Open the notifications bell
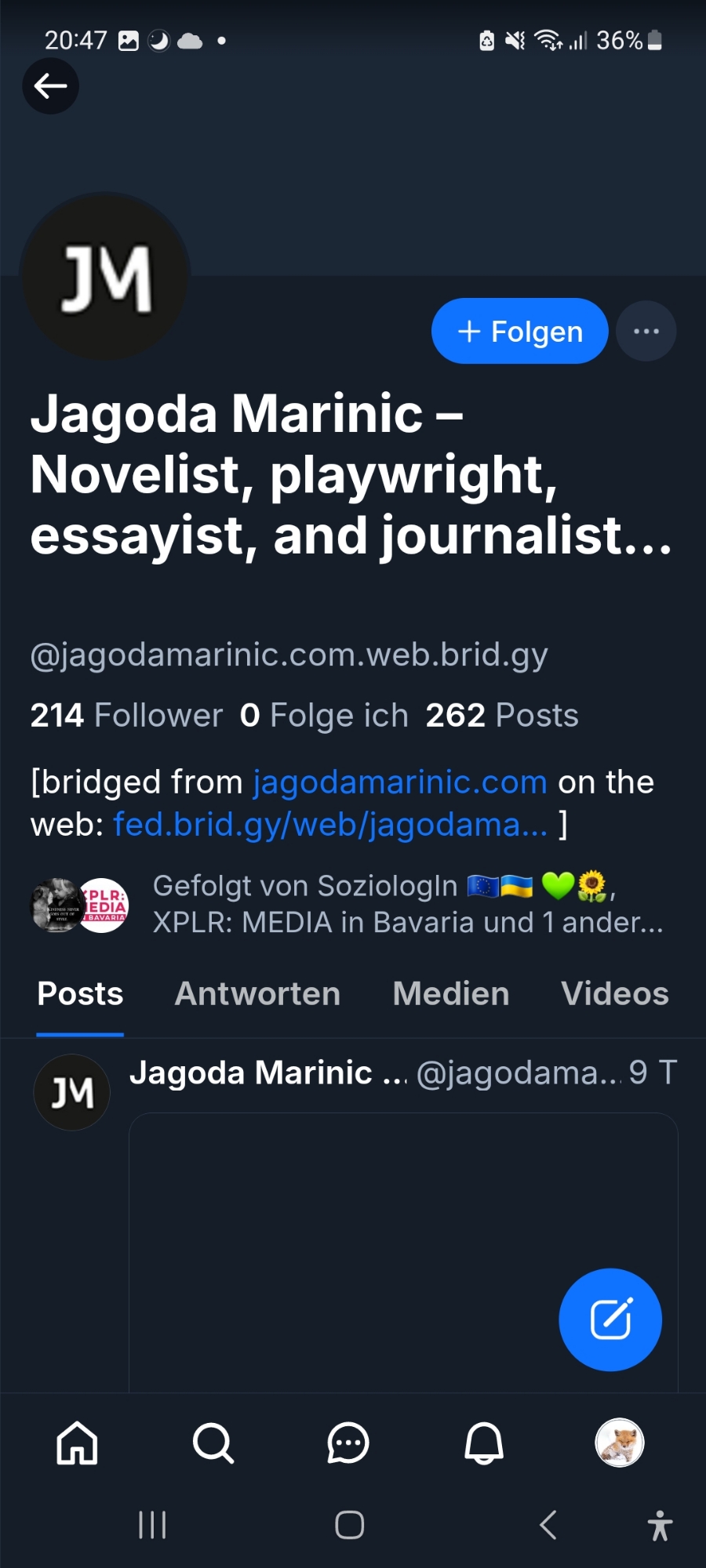The width and height of the screenshot is (706, 1568). pyautogui.click(x=484, y=1443)
